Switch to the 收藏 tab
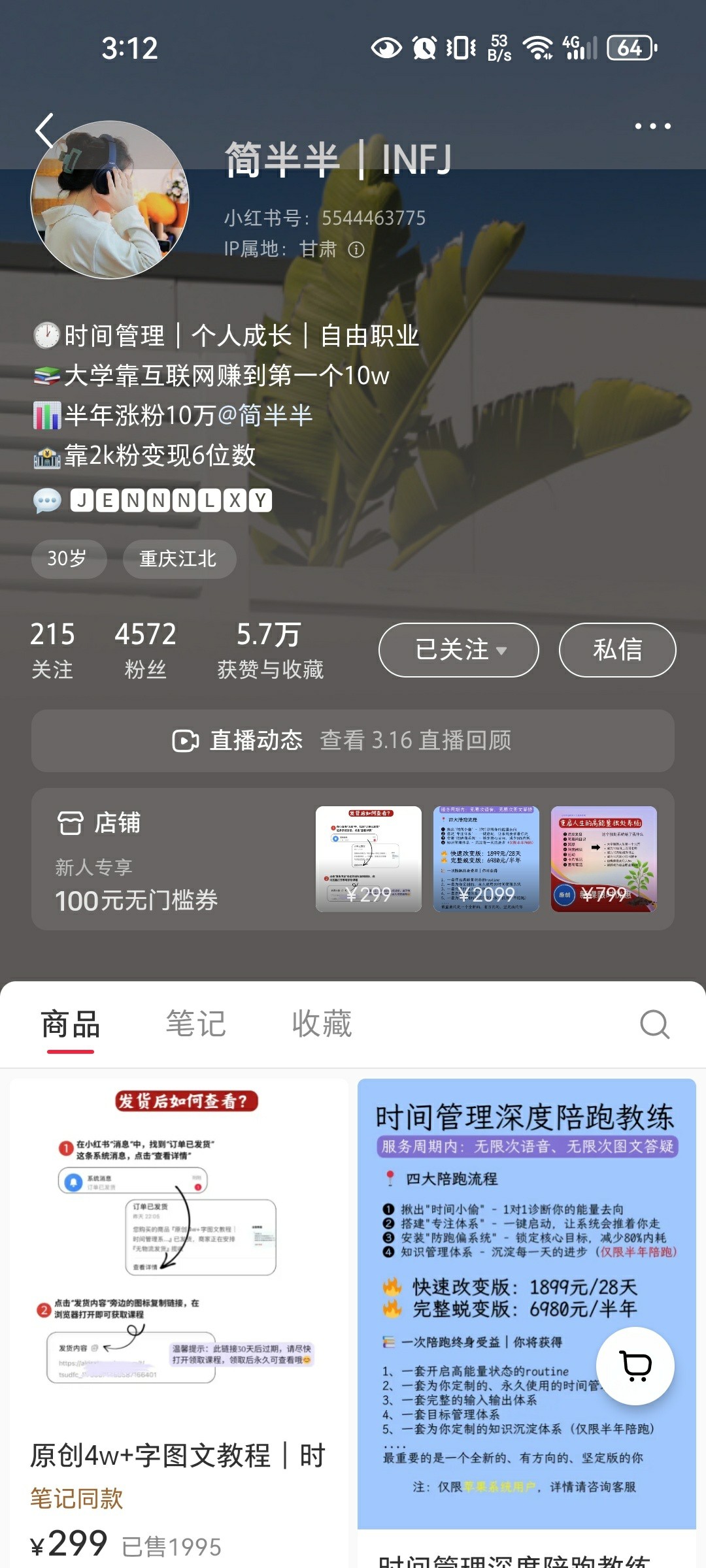The height and width of the screenshot is (1568, 706). (322, 1024)
